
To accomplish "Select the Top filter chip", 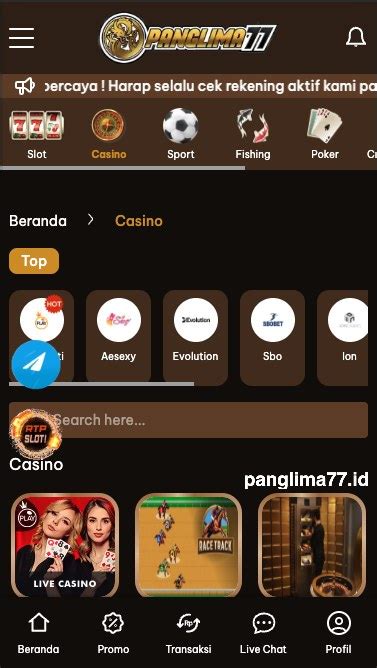I will pyautogui.click(x=34, y=261).
